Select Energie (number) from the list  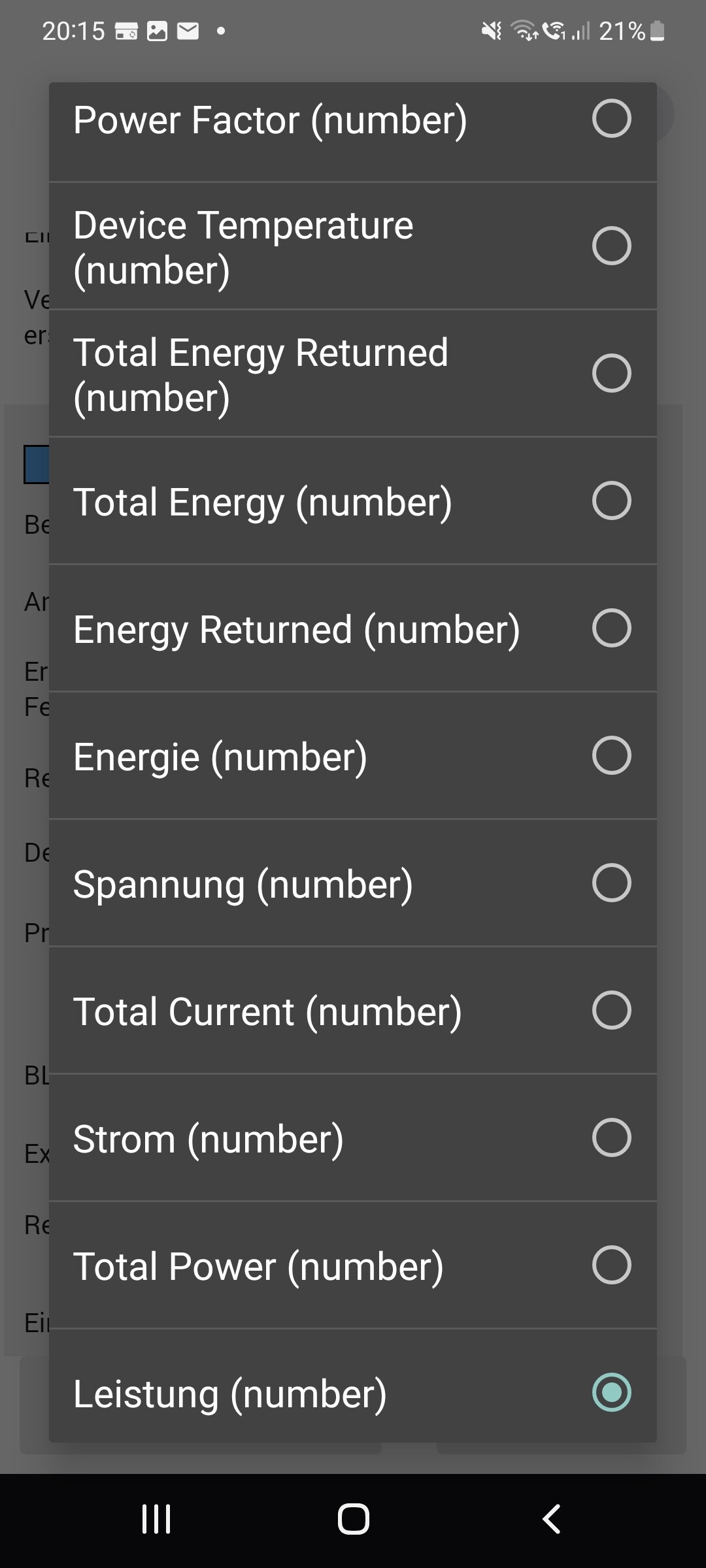point(353,757)
